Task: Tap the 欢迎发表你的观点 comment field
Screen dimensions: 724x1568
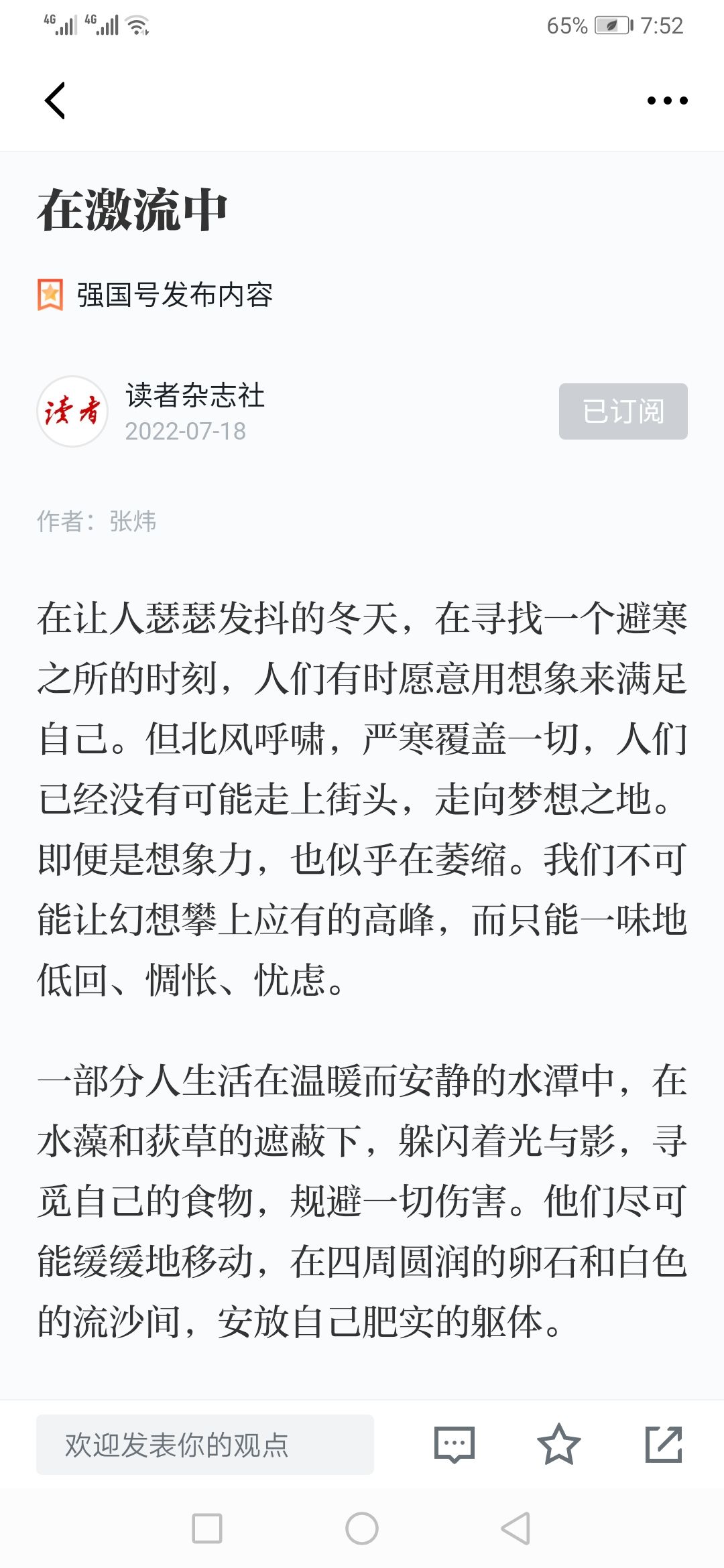Action: (x=205, y=1444)
